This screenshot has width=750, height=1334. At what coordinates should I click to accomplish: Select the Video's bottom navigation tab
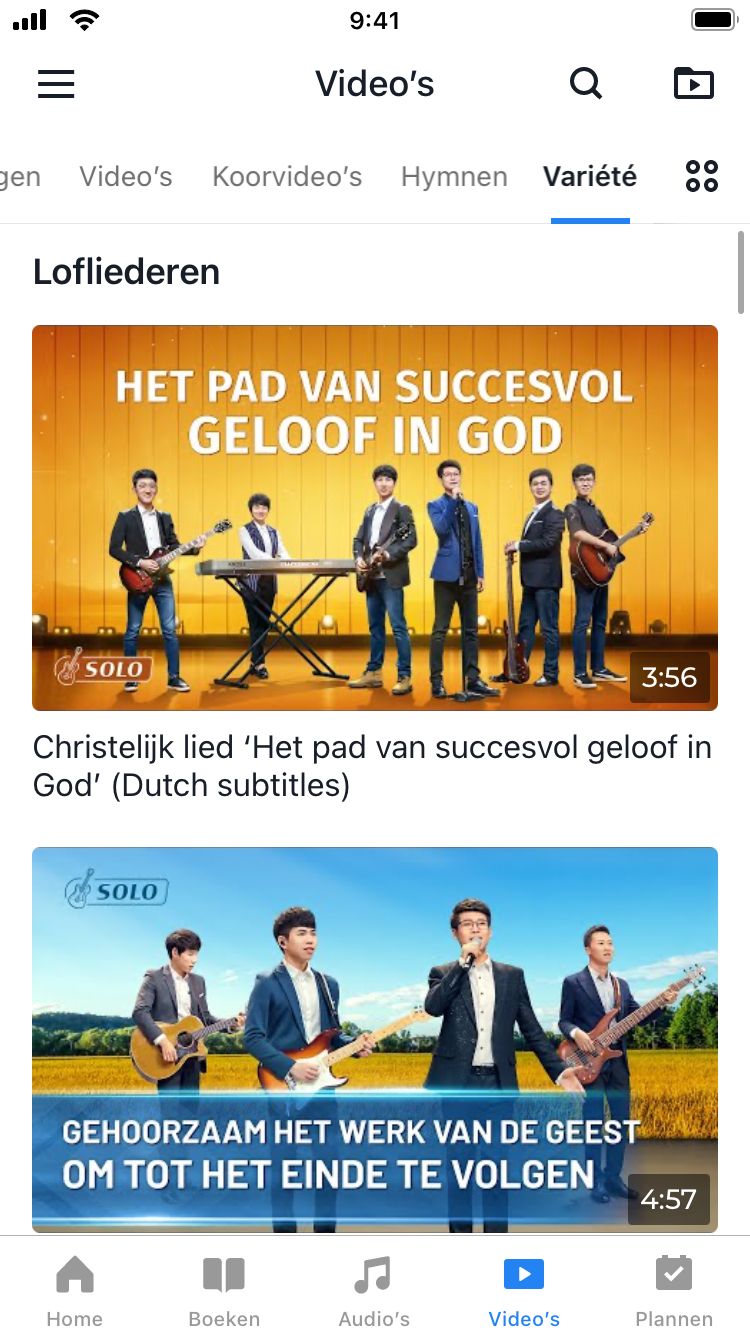(524, 1290)
